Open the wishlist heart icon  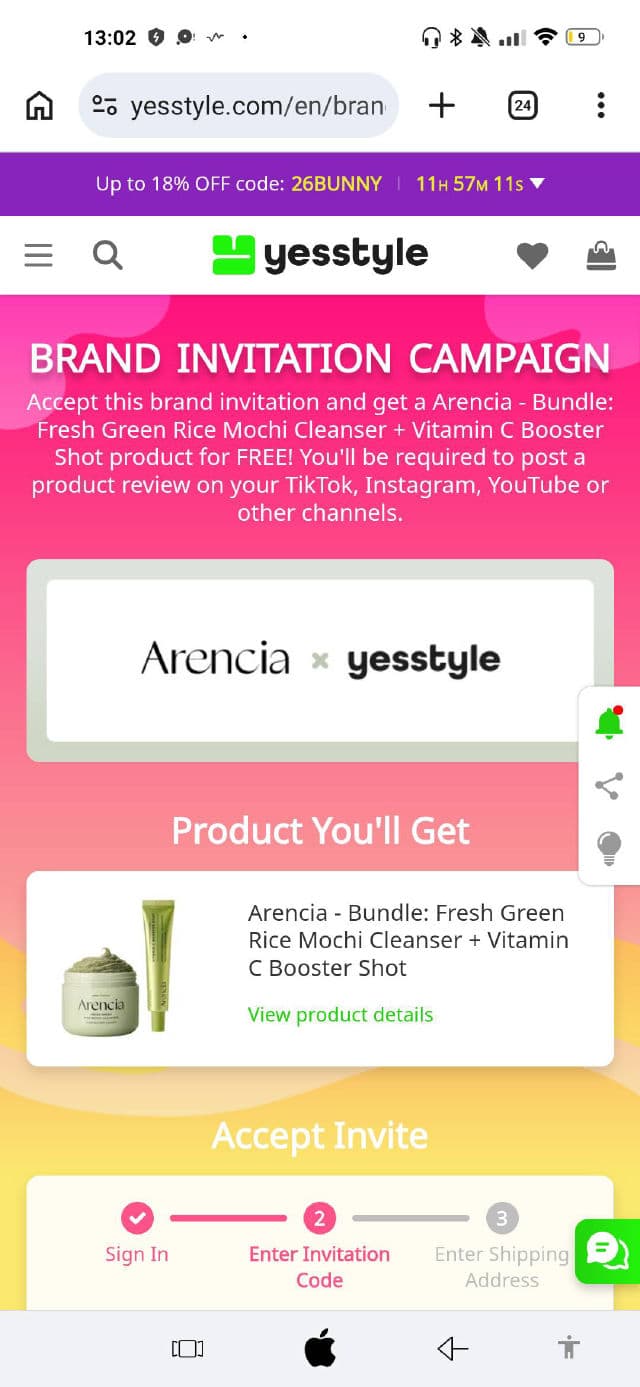point(532,257)
